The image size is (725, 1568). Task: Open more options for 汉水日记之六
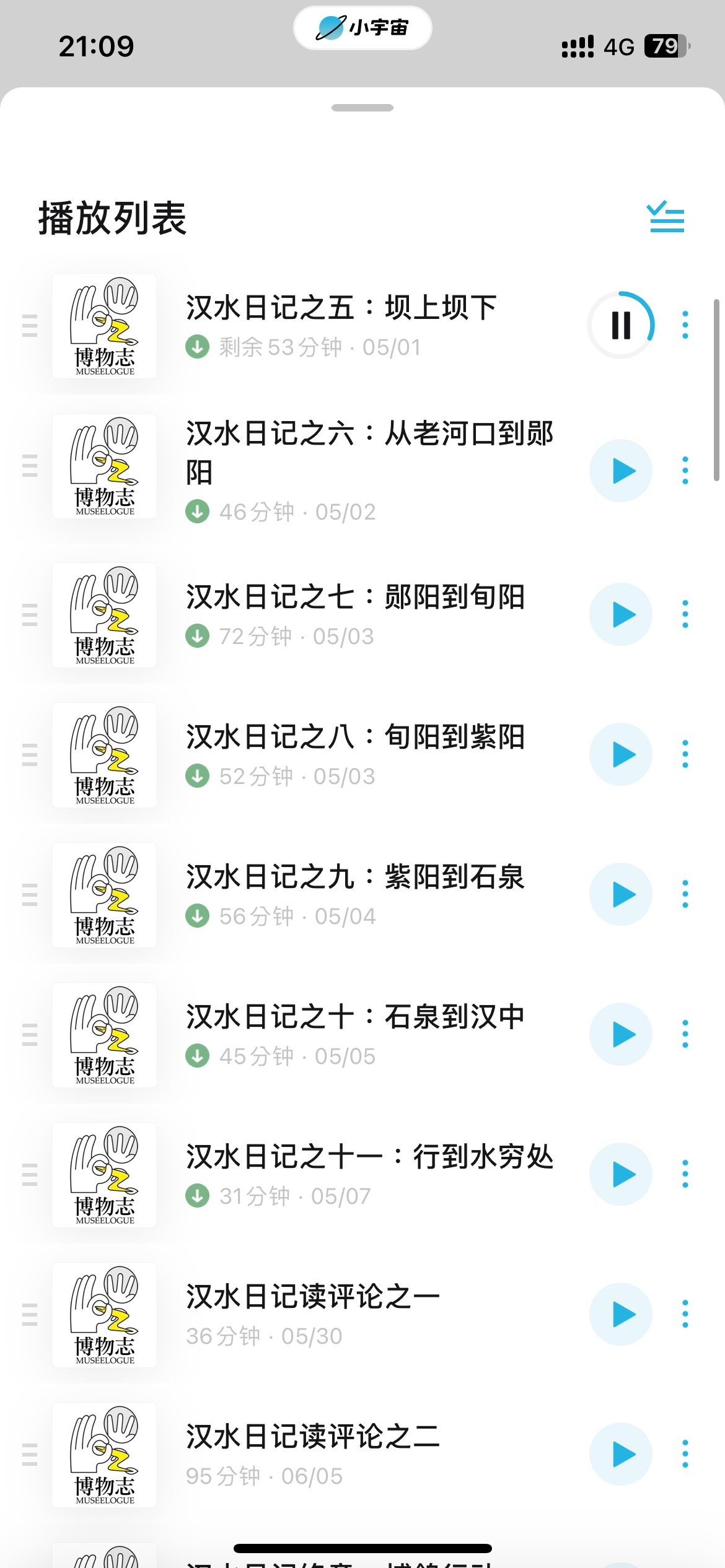tap(685, 471)
